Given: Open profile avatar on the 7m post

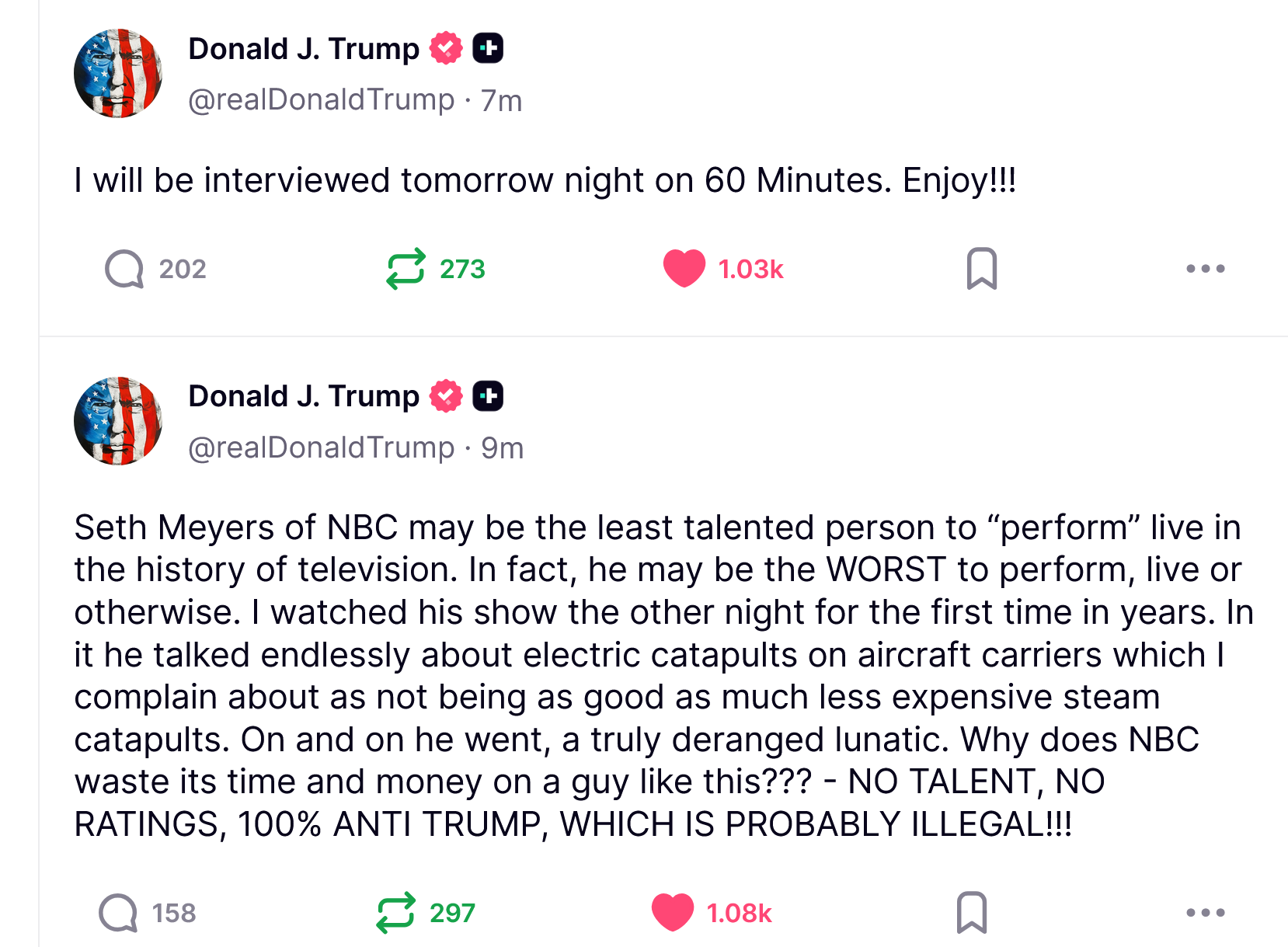Looking at the screenshot, I should coord(118,74).
